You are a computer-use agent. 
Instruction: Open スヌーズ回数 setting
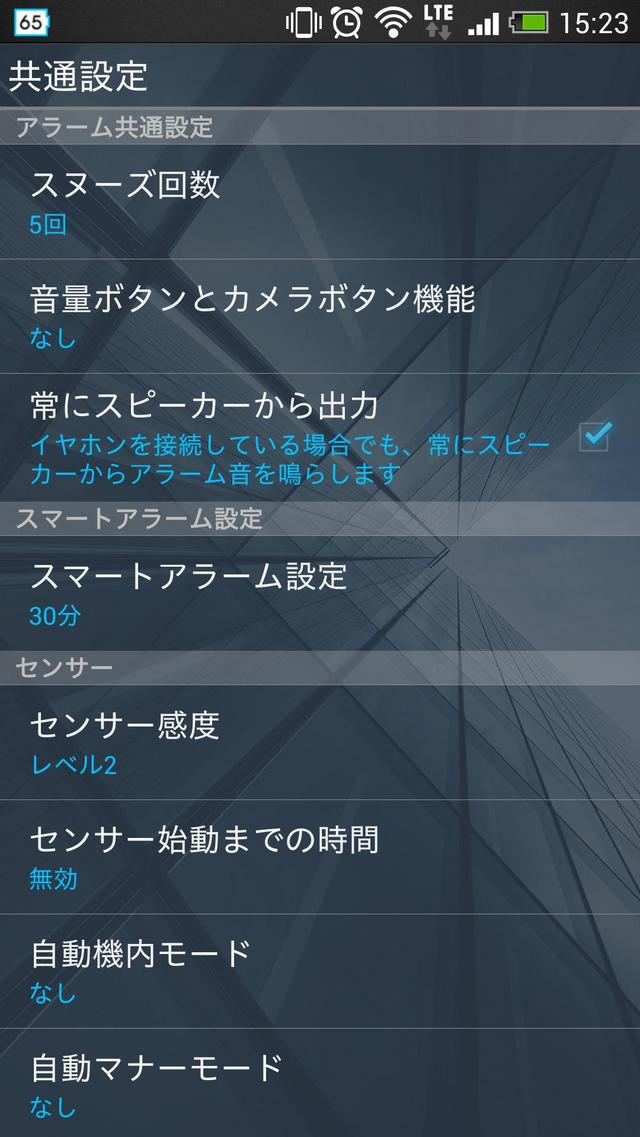(x=320, y=202)
